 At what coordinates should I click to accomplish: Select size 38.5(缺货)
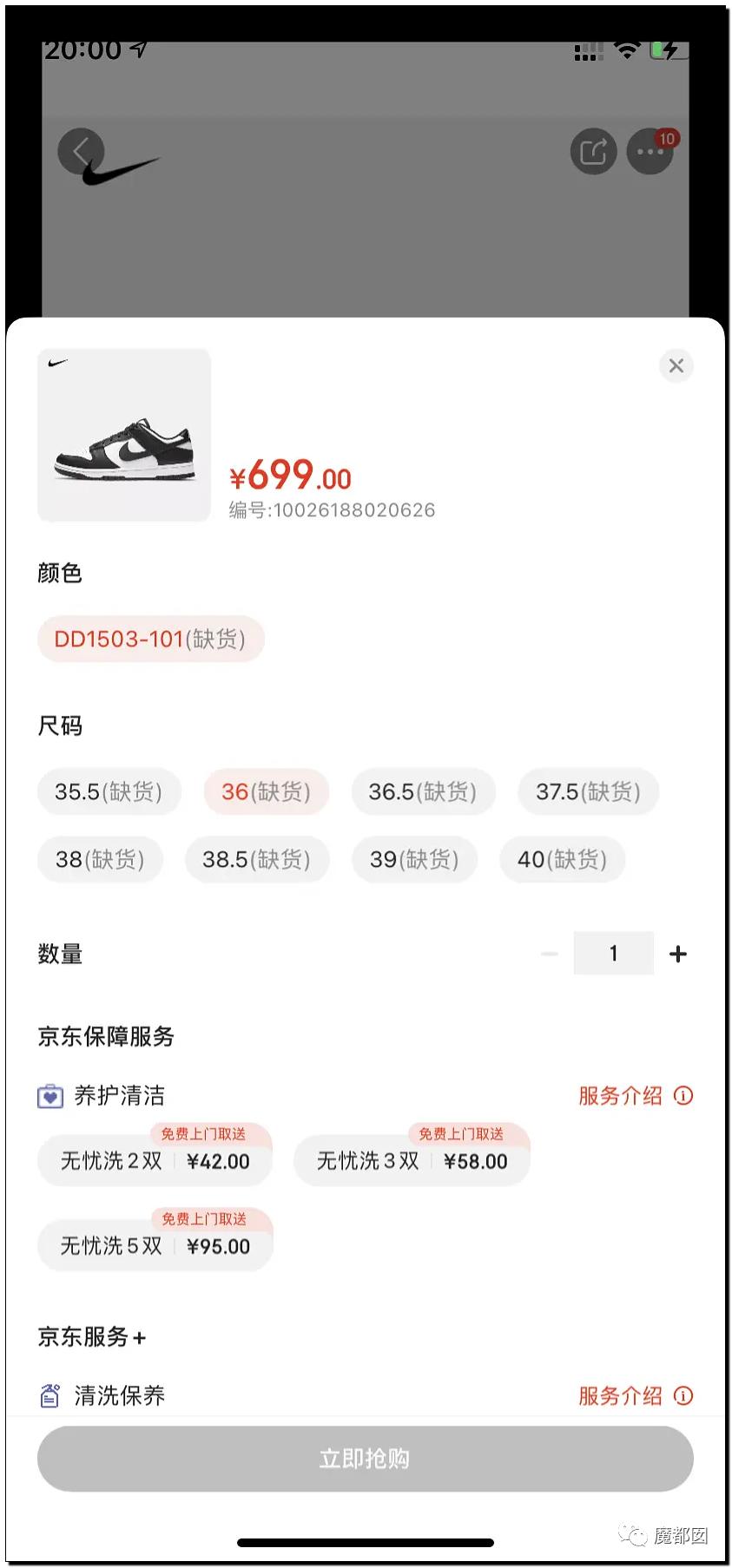click(256, 860)
